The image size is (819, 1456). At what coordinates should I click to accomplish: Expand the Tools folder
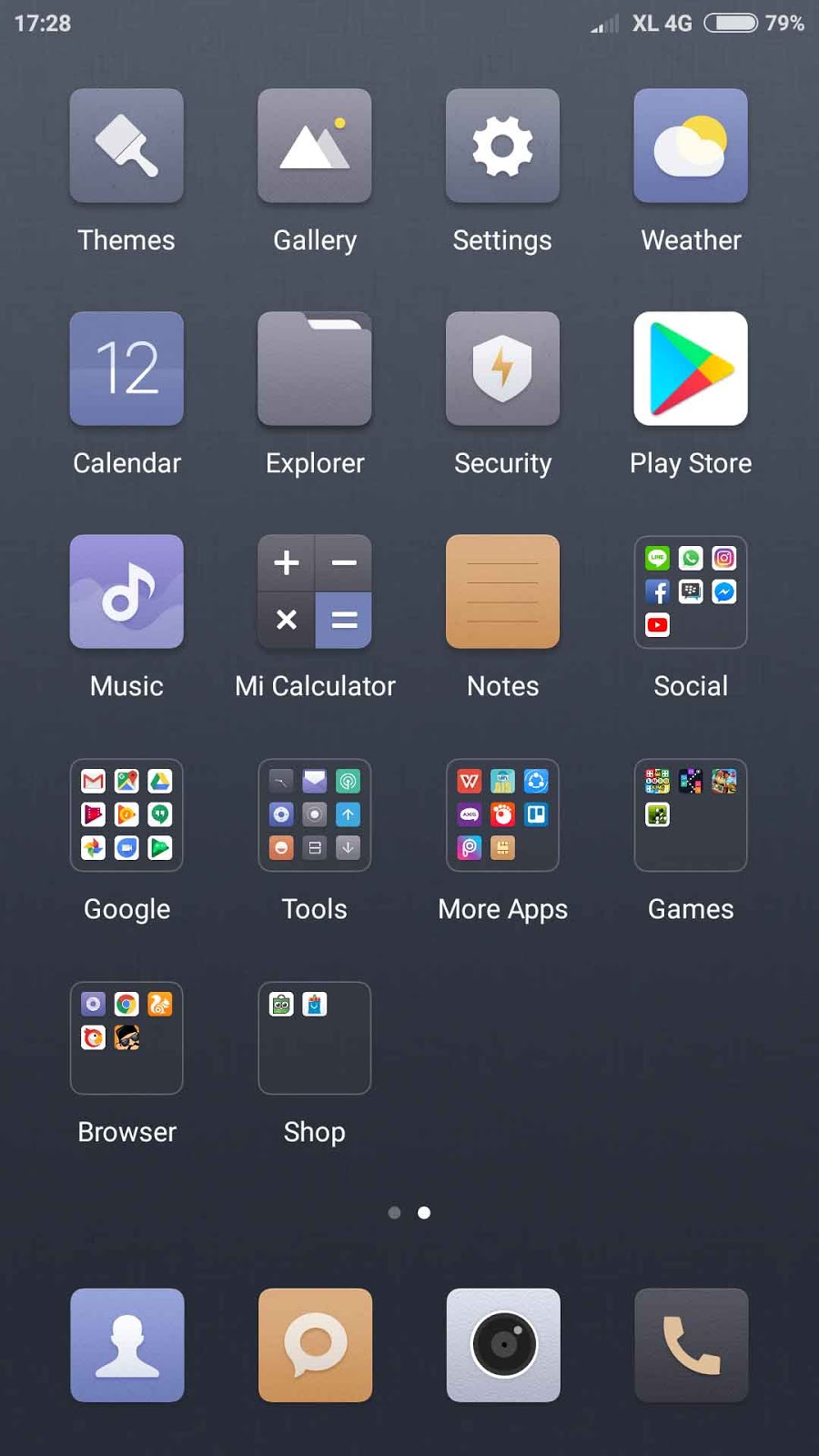[x=315, y=814]
